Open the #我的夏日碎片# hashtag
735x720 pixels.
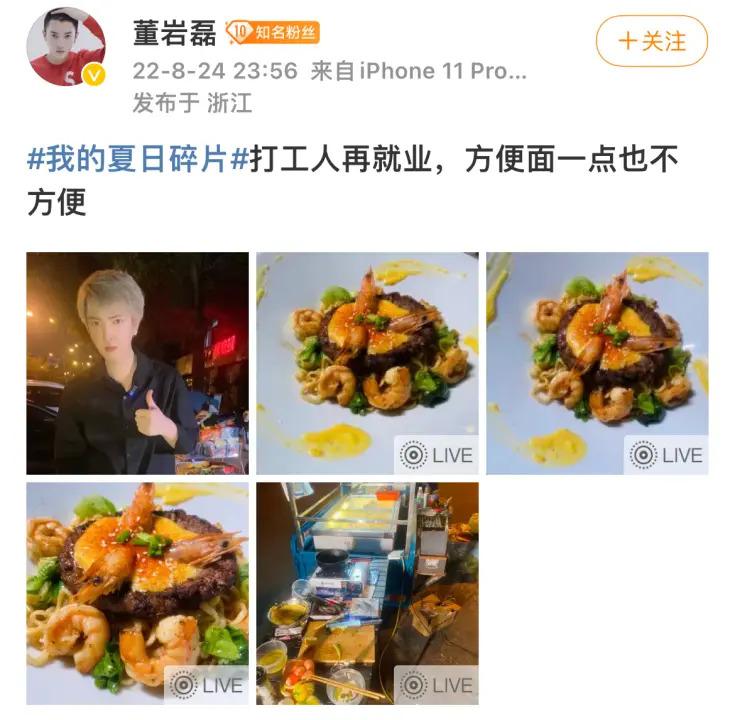(x=137, y=158)
